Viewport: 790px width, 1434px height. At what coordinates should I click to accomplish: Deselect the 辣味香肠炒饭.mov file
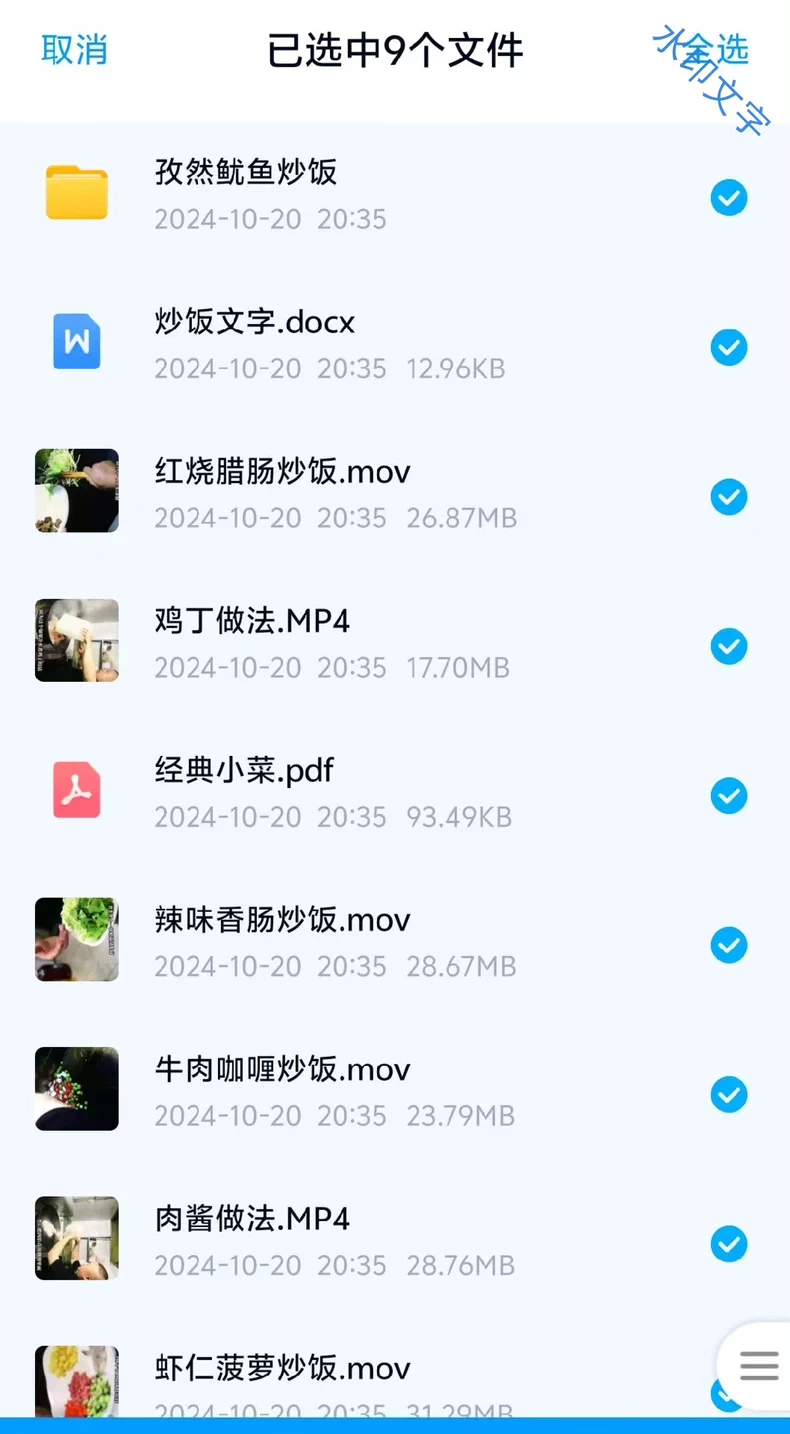coord(729,945)
